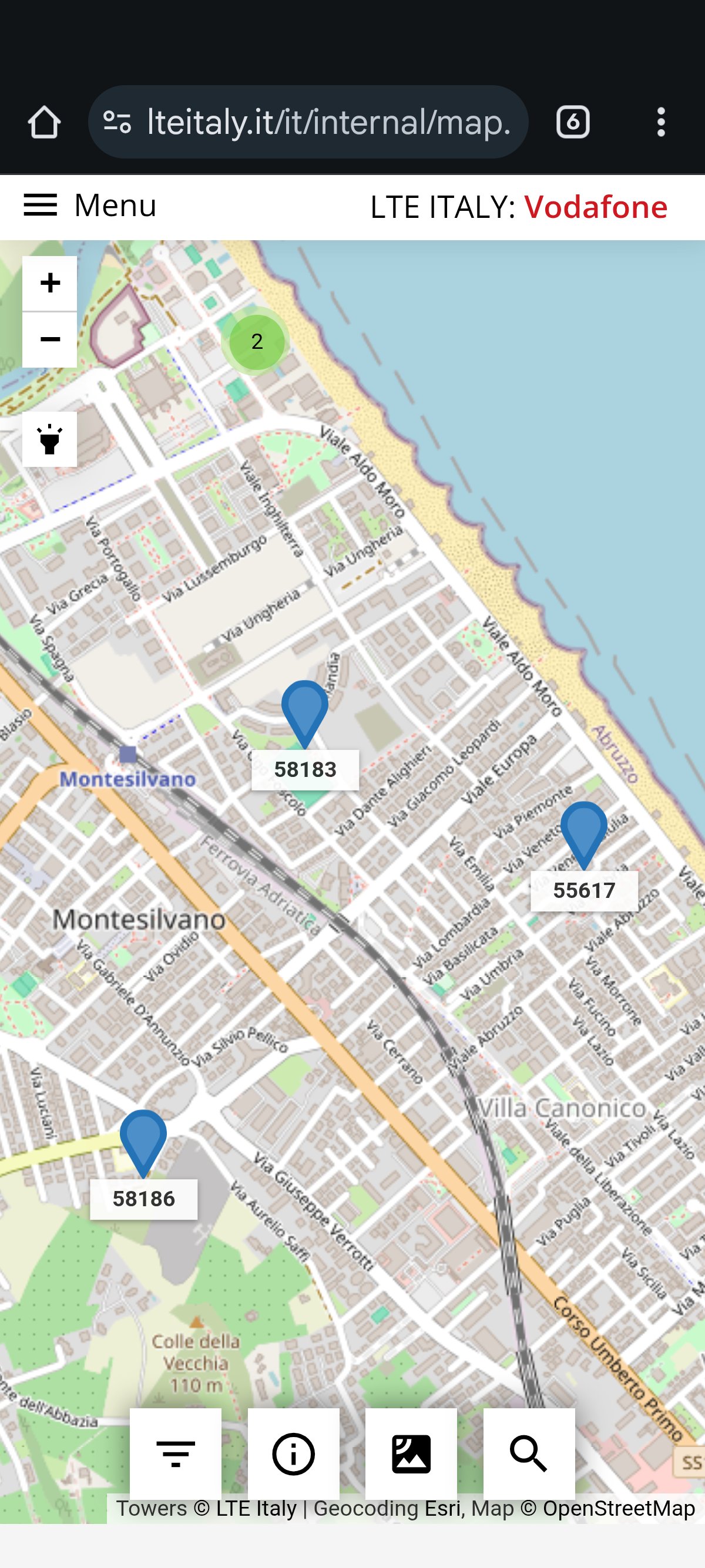Open the browser overflow menu
705x1568 pixels.
tap(660, 122)
